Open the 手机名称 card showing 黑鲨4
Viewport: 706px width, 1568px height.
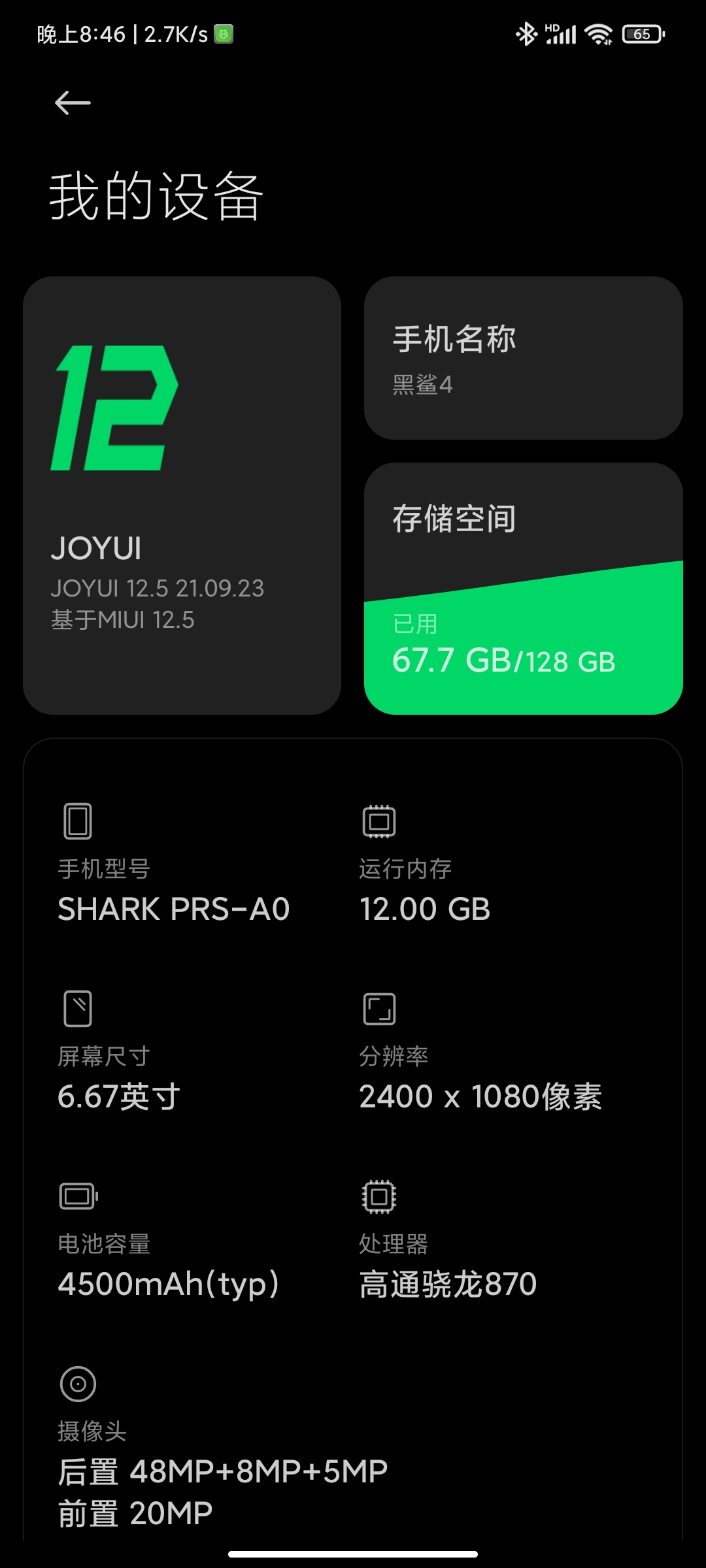[x=523, y=358]
